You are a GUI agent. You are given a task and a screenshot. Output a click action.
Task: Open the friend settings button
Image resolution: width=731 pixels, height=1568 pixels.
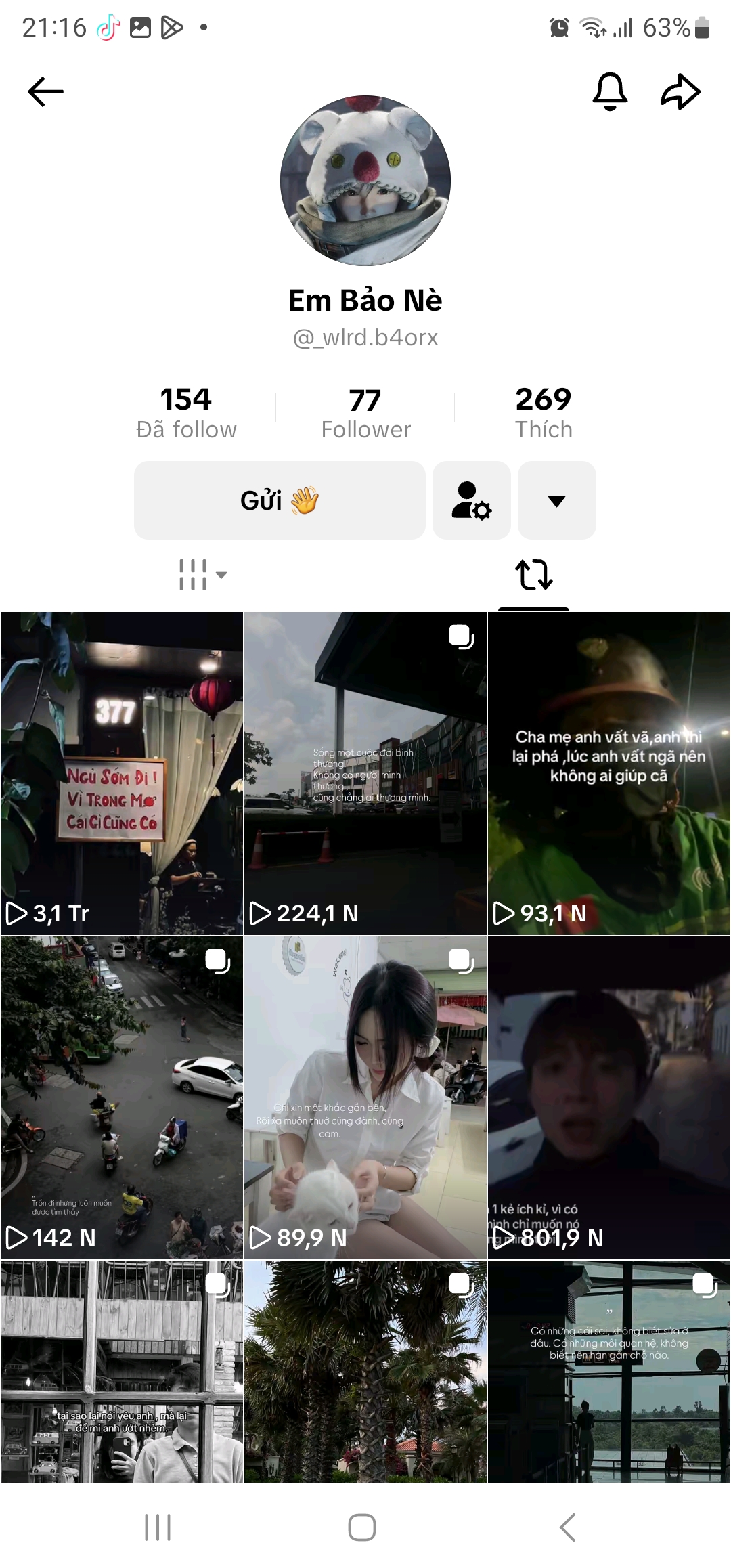tap(471, 500)
